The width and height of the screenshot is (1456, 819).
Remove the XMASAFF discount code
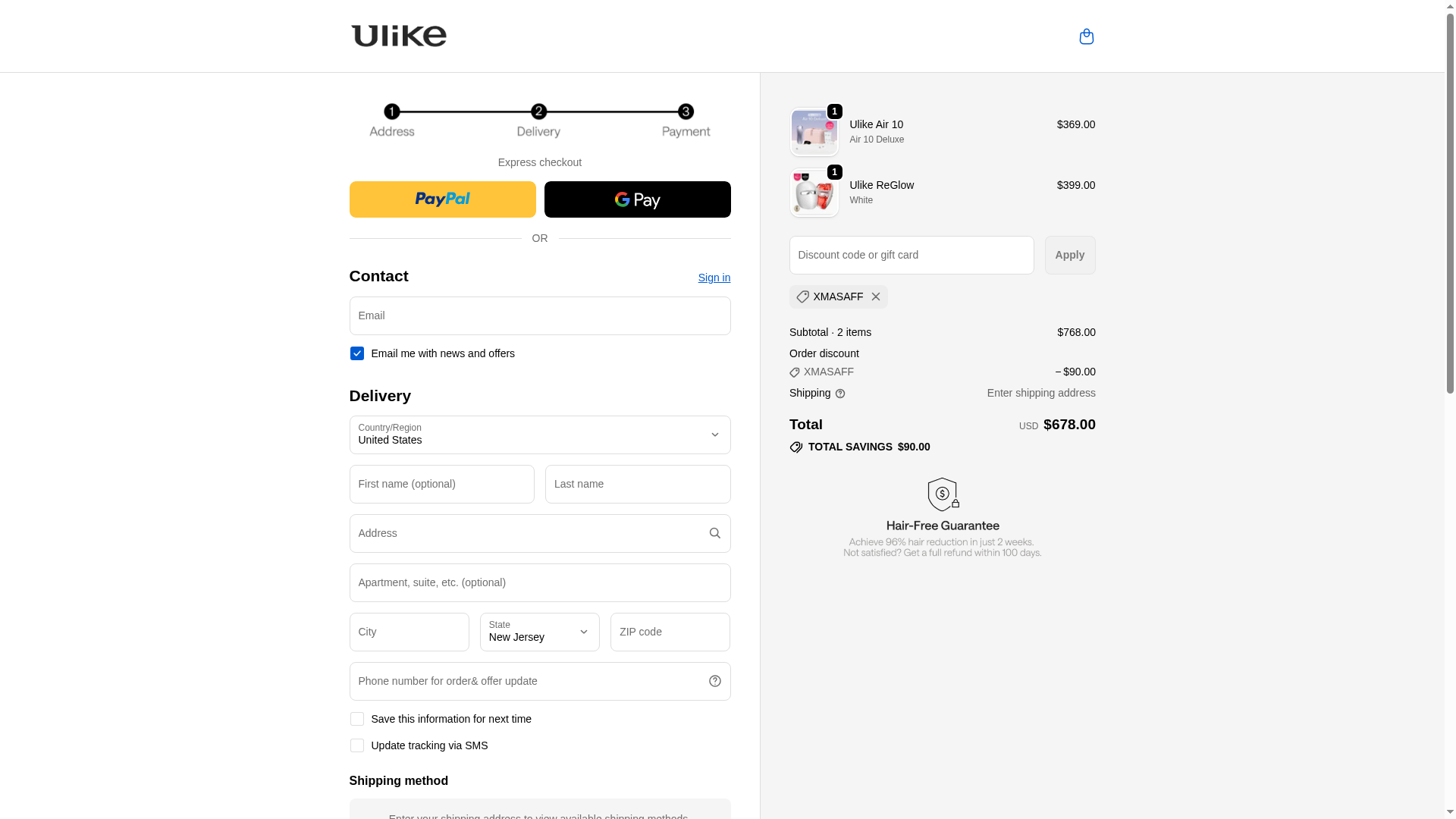pos(875,297)
